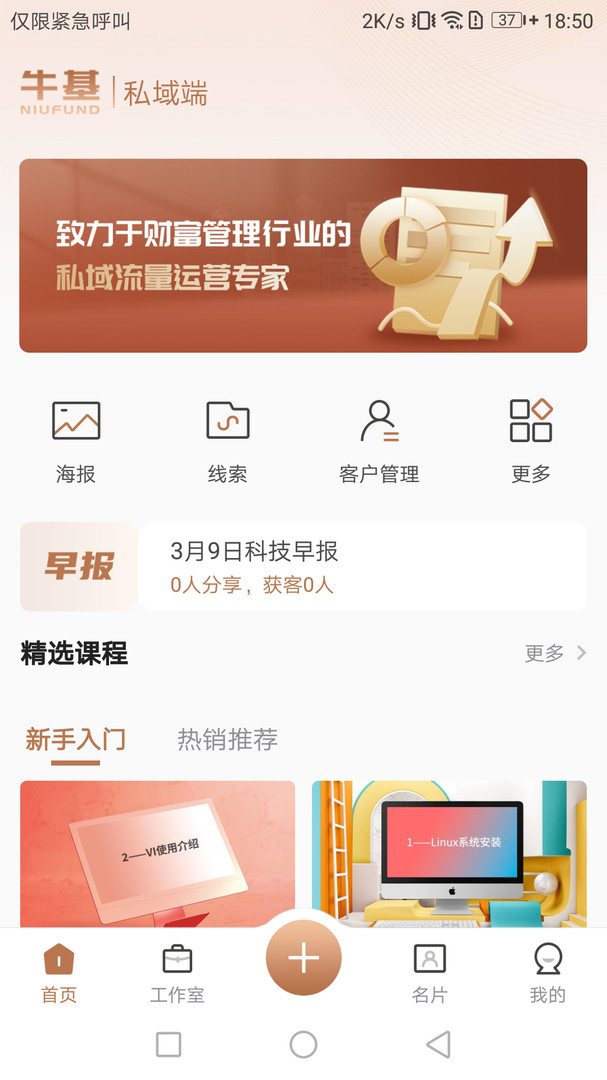Open the 更多 shortcuts grid
This screenshot has width=607, height=1080.
click(x=531, y=441)
